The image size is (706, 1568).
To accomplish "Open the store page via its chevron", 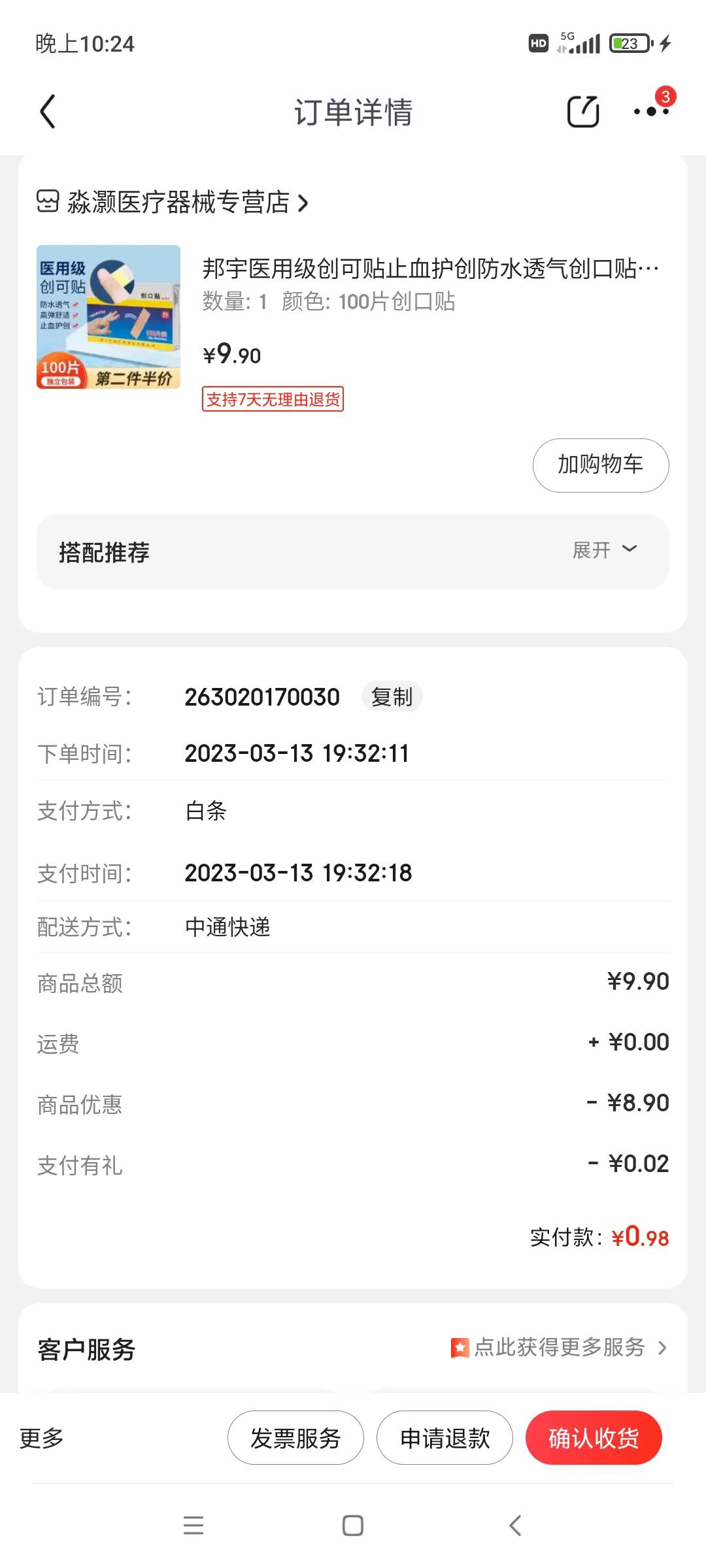I will (x=303, y=203).
